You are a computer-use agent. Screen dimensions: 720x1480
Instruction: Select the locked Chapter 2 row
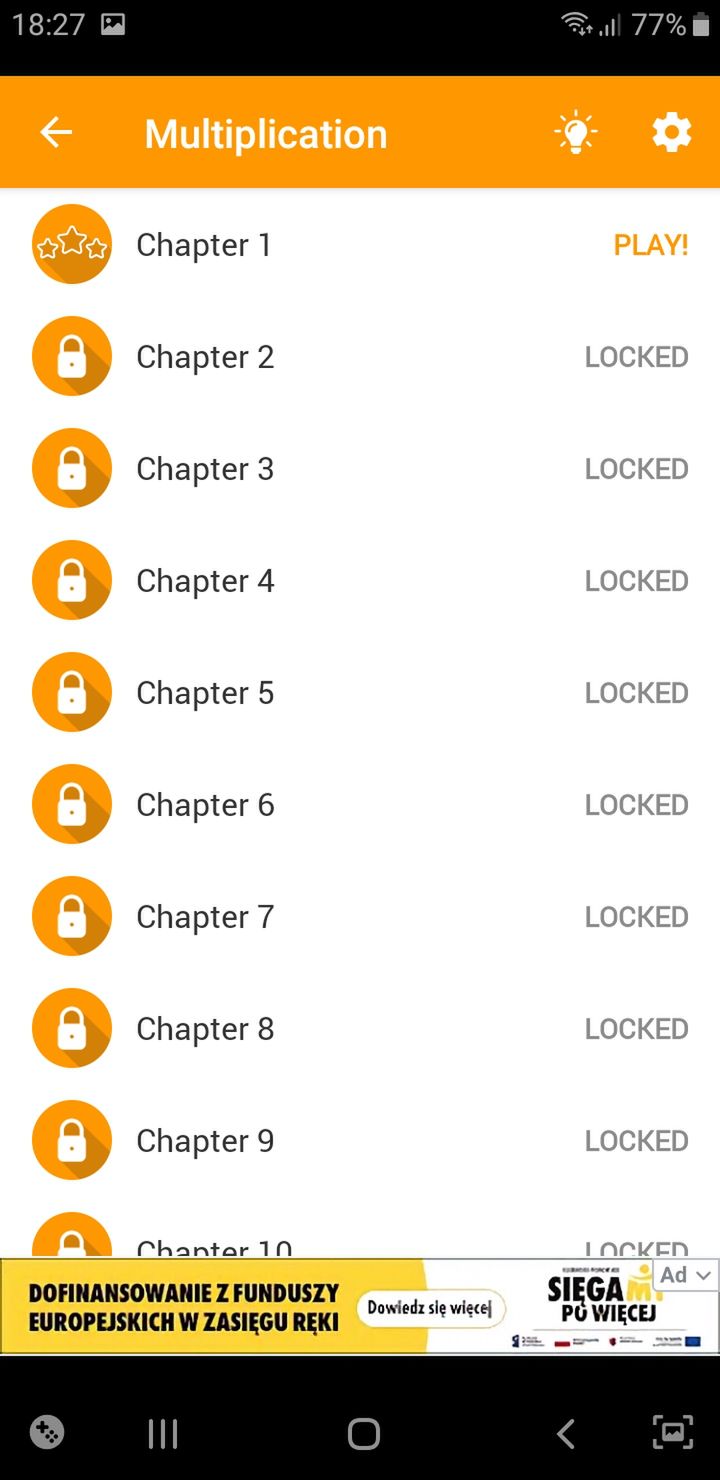(360, 357)
